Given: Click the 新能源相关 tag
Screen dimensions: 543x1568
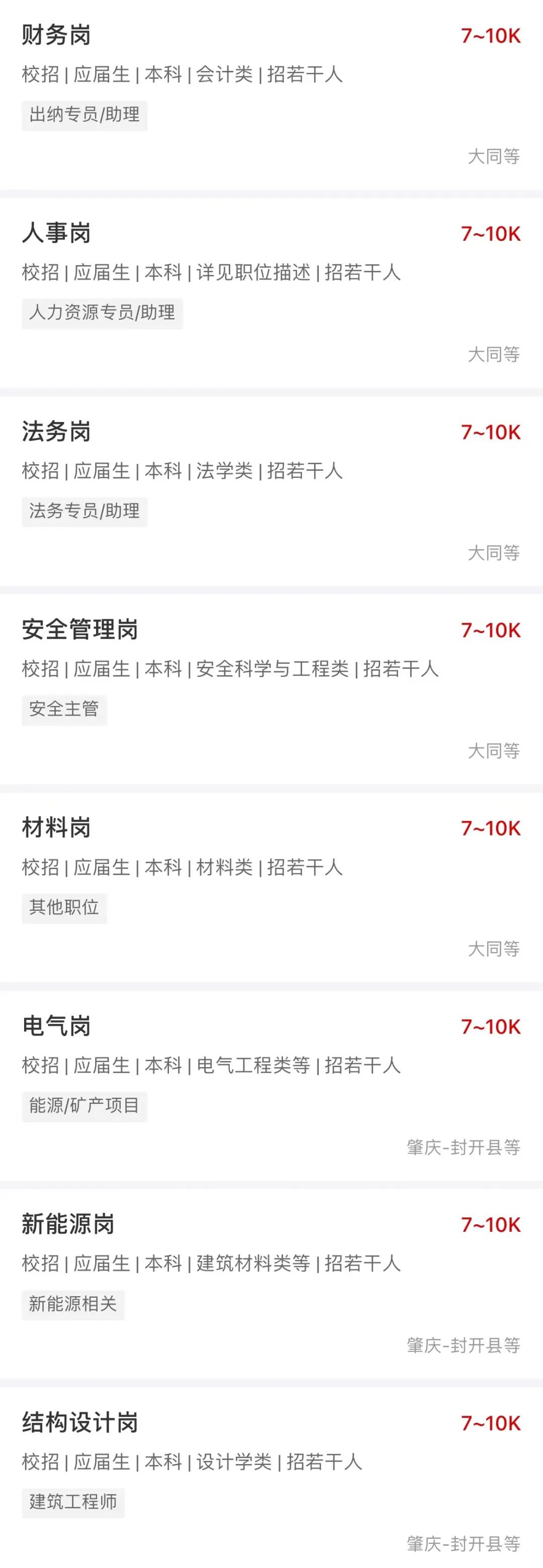Looking at the screenshot, I should pos(73,1305).
